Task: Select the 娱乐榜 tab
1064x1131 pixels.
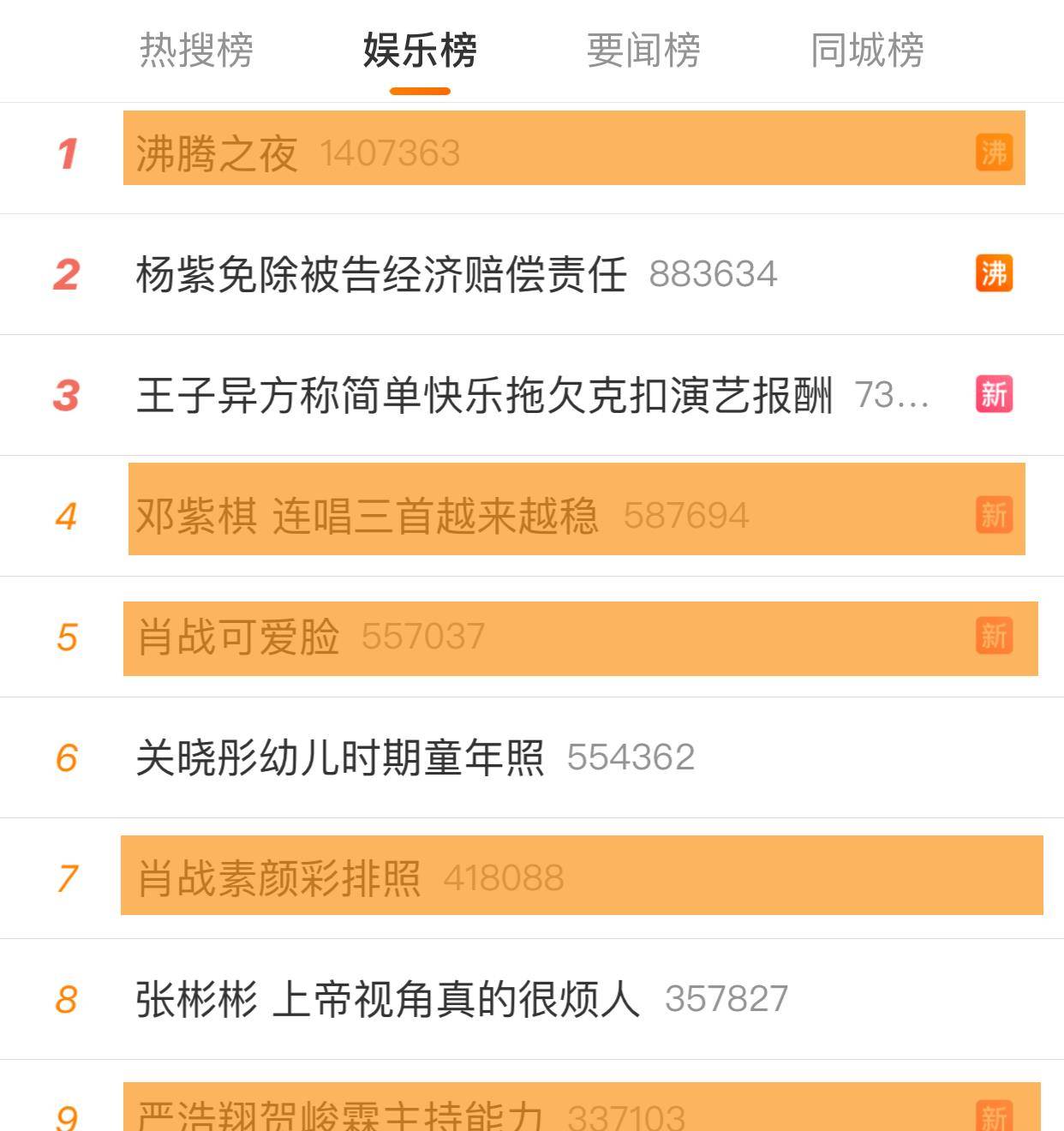Action: 420,51
